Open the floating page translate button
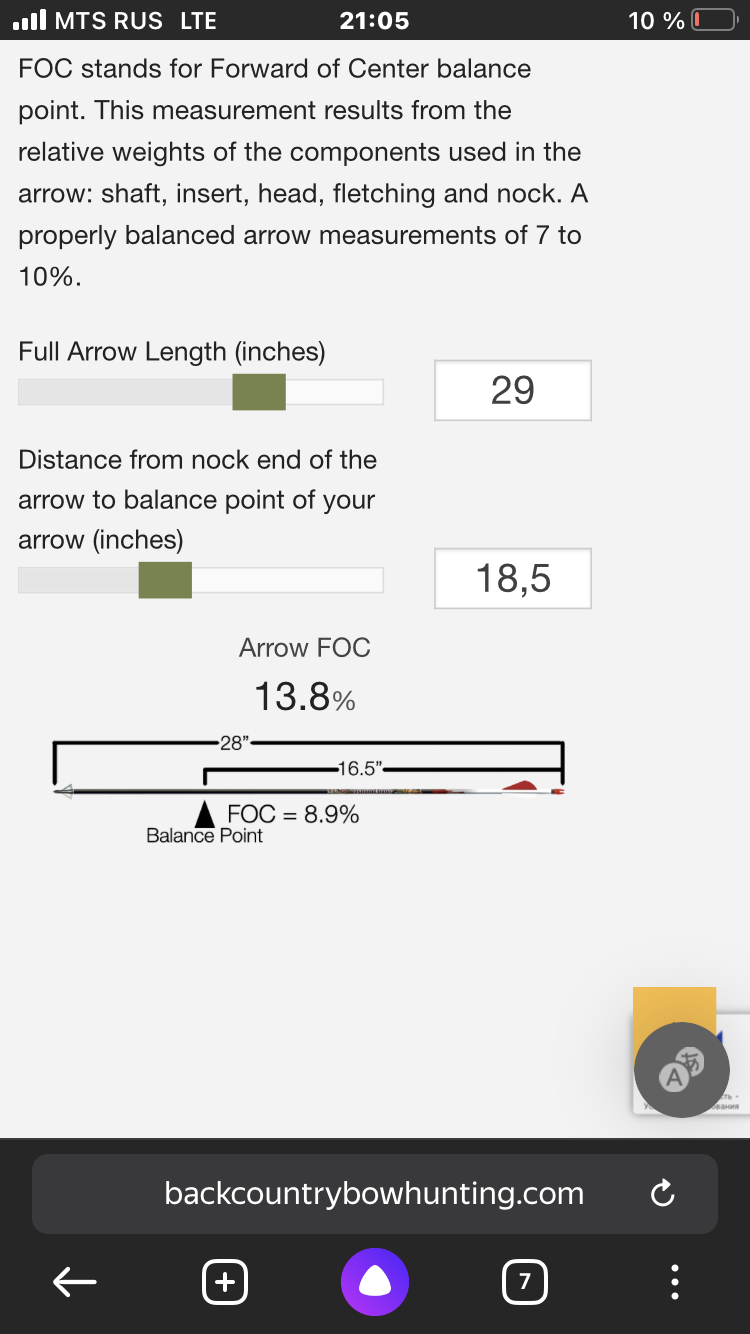This screenshot has width=750, height=1334. [682, 1070]
